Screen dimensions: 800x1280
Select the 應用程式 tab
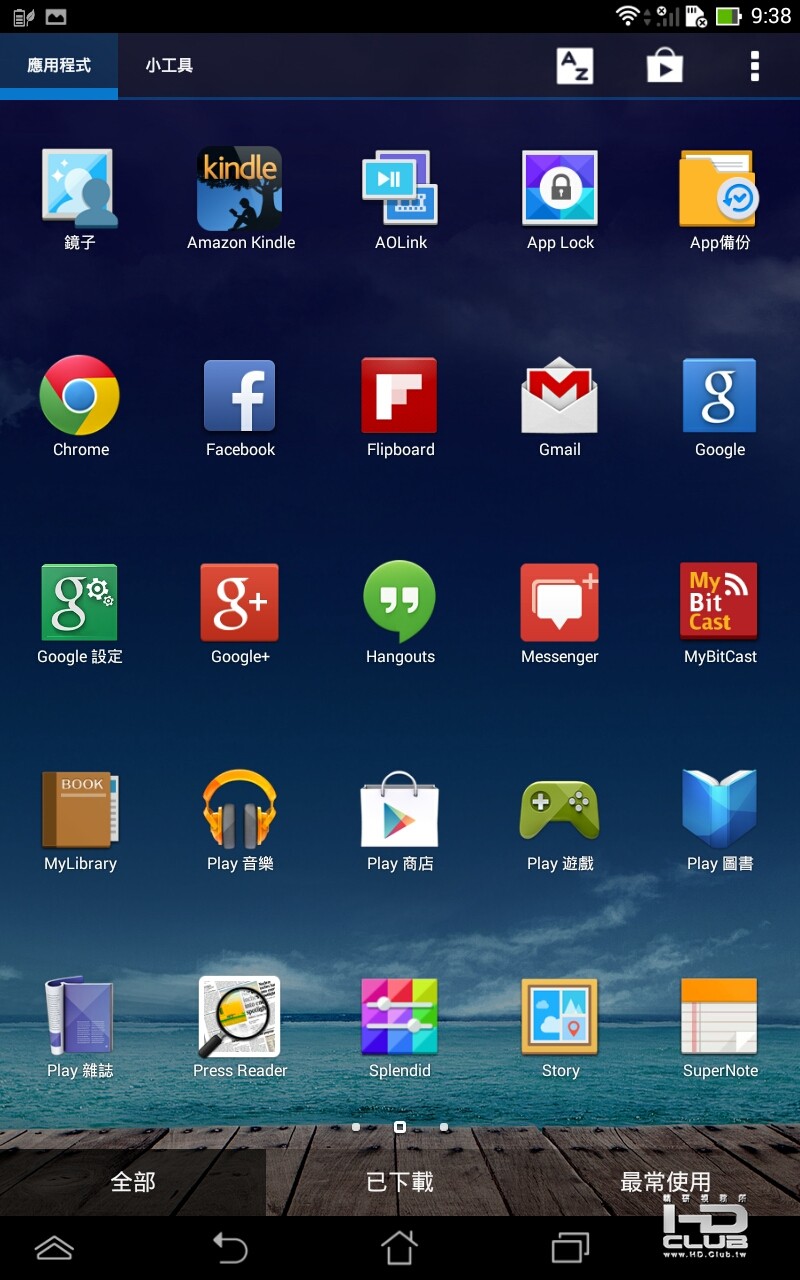pos(59,66)
